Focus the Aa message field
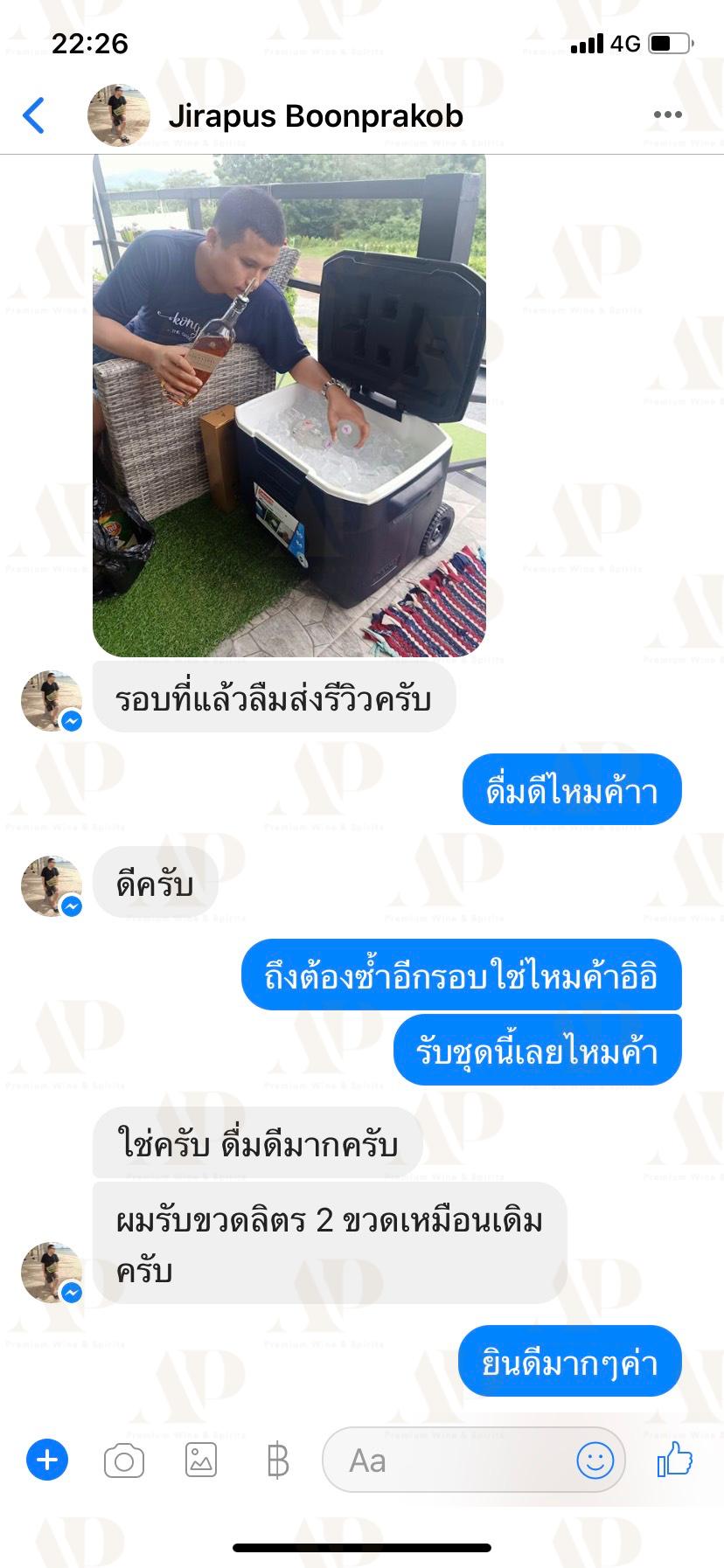The height and width of the screenshot is (1568, 724). [446, 1460]
